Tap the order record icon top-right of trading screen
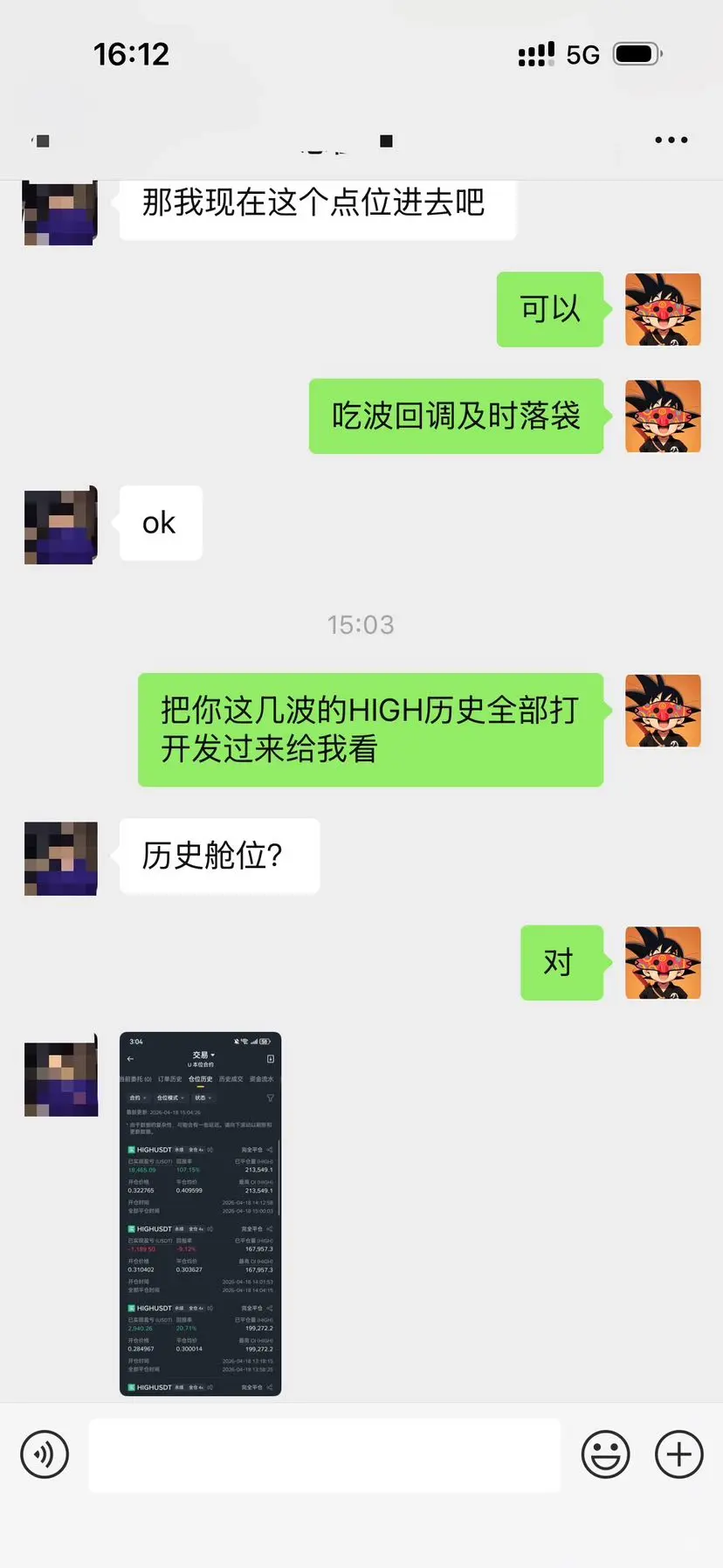Viewport: 723px width, 1568px height. [271, 1058]
